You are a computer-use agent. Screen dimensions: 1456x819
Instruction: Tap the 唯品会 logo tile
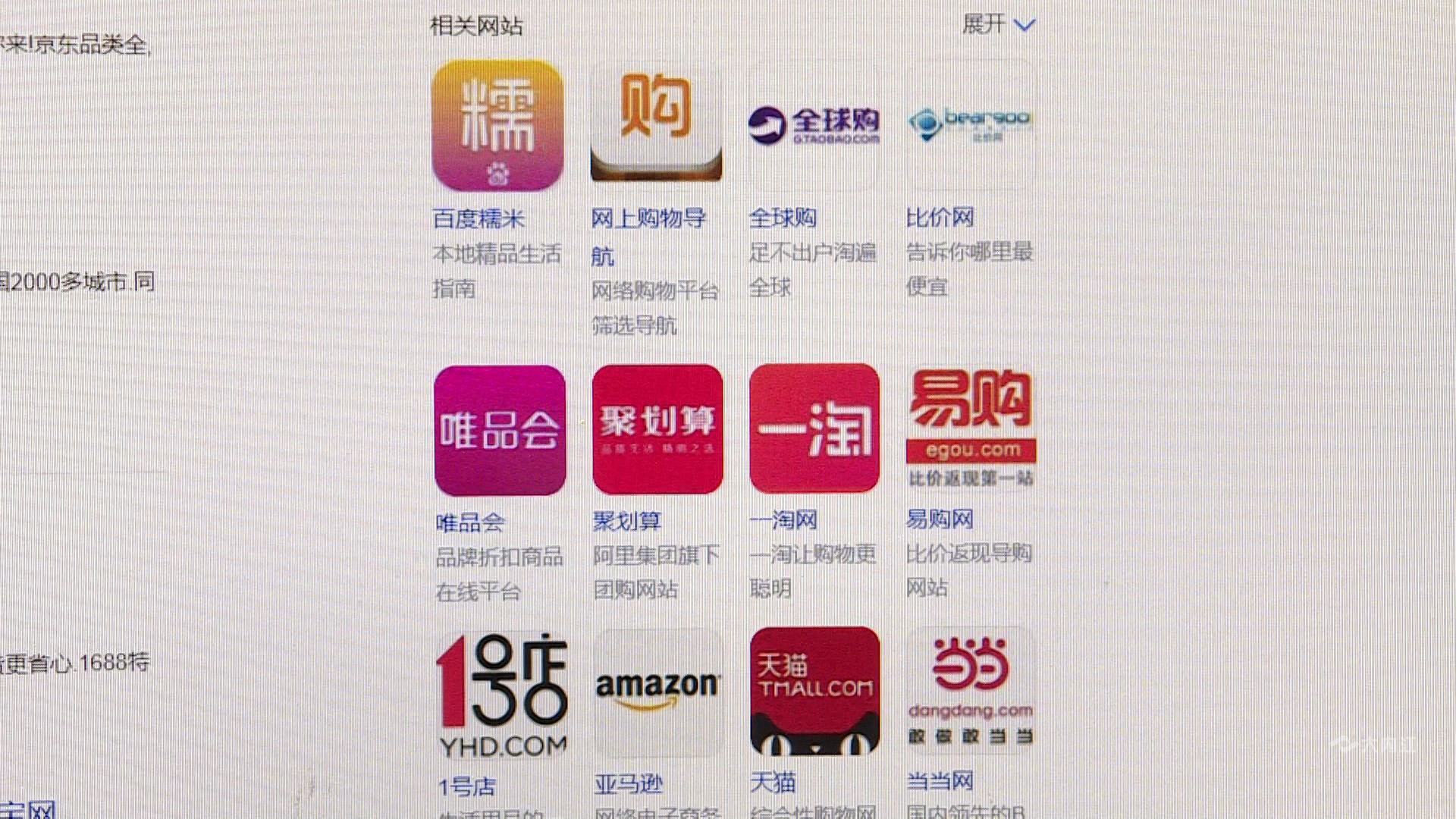[x=500, y=430]
